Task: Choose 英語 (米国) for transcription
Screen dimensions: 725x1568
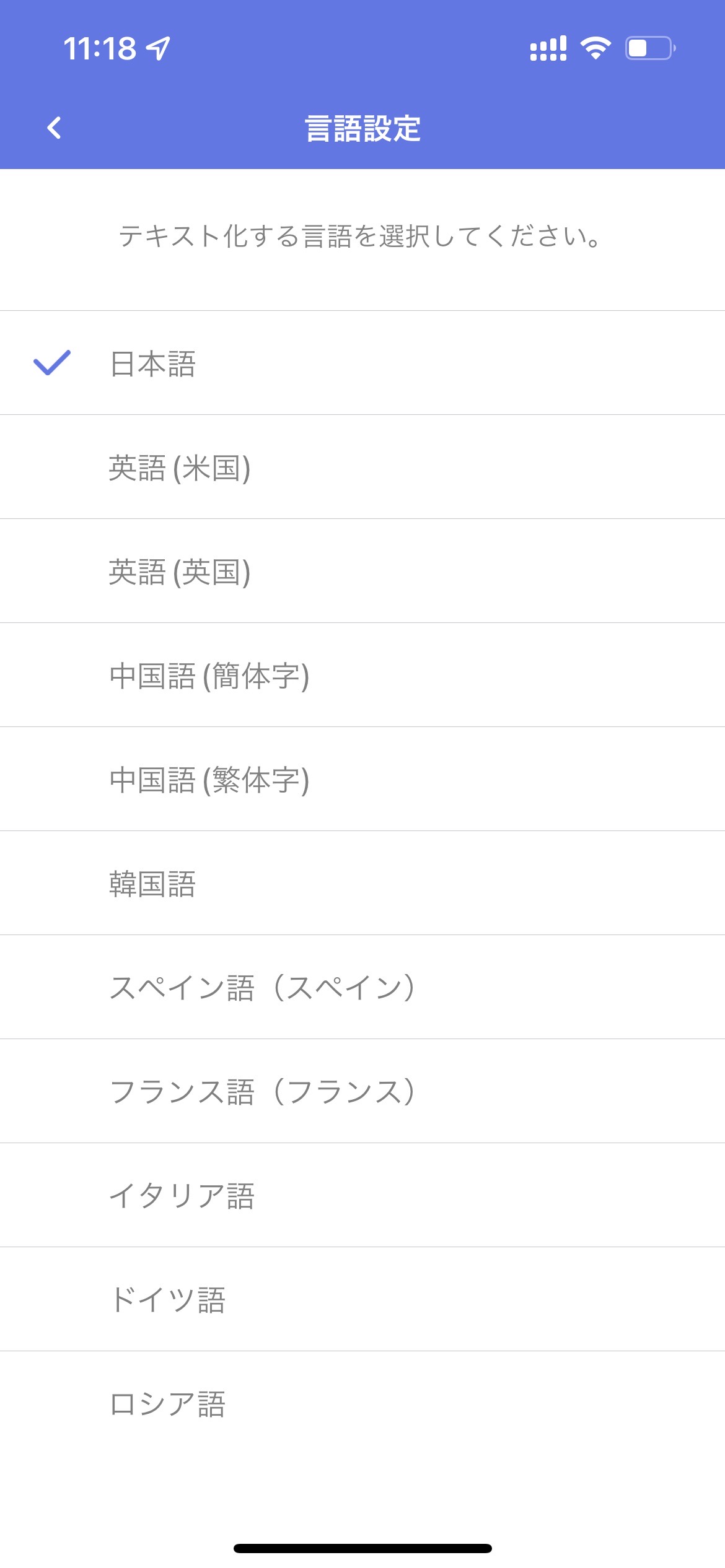Action: pyautogui.click(x=362, y=467)
